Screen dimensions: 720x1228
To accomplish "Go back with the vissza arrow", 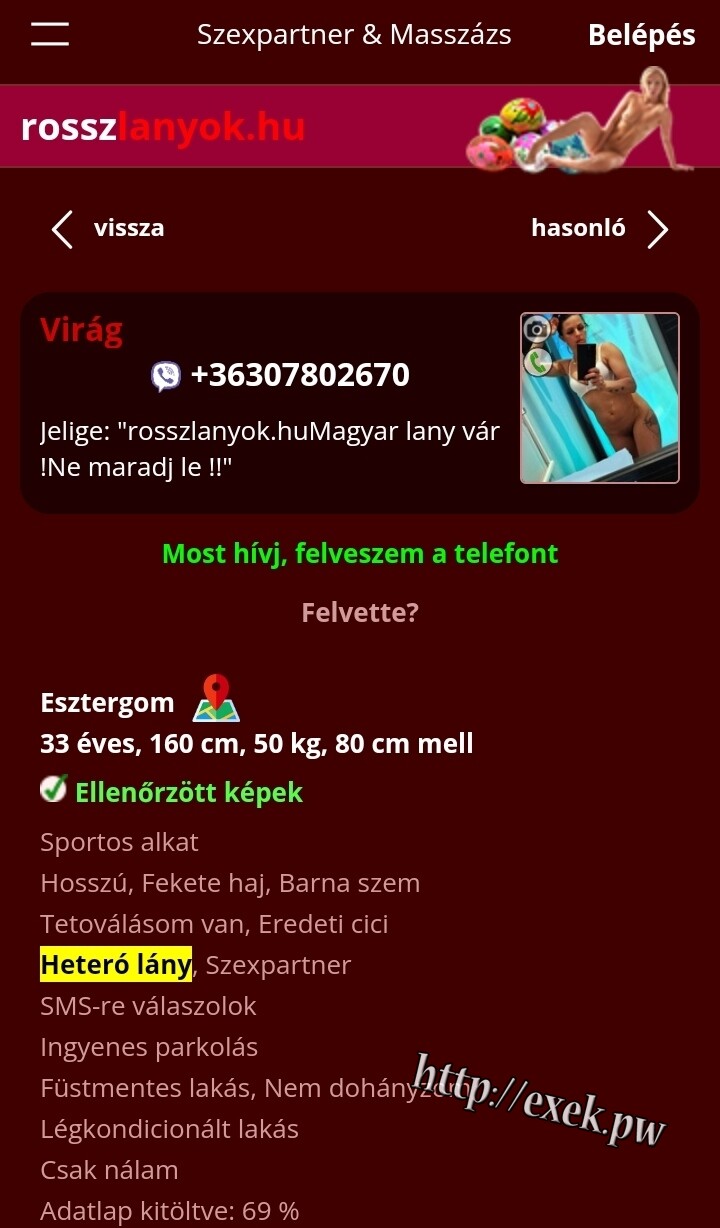I will click(x=108, y=229).
